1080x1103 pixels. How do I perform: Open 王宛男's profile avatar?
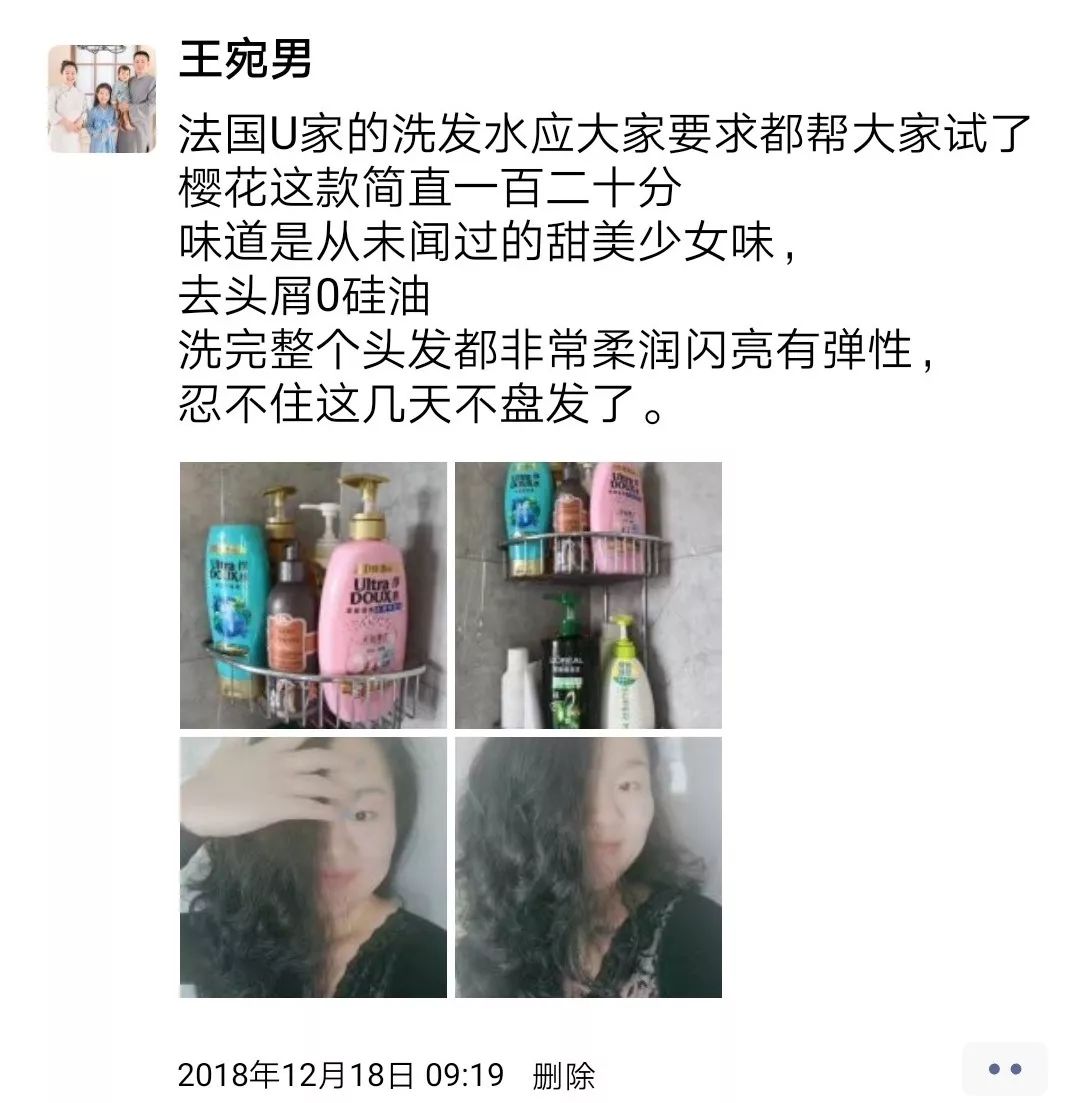click(102, 98)
